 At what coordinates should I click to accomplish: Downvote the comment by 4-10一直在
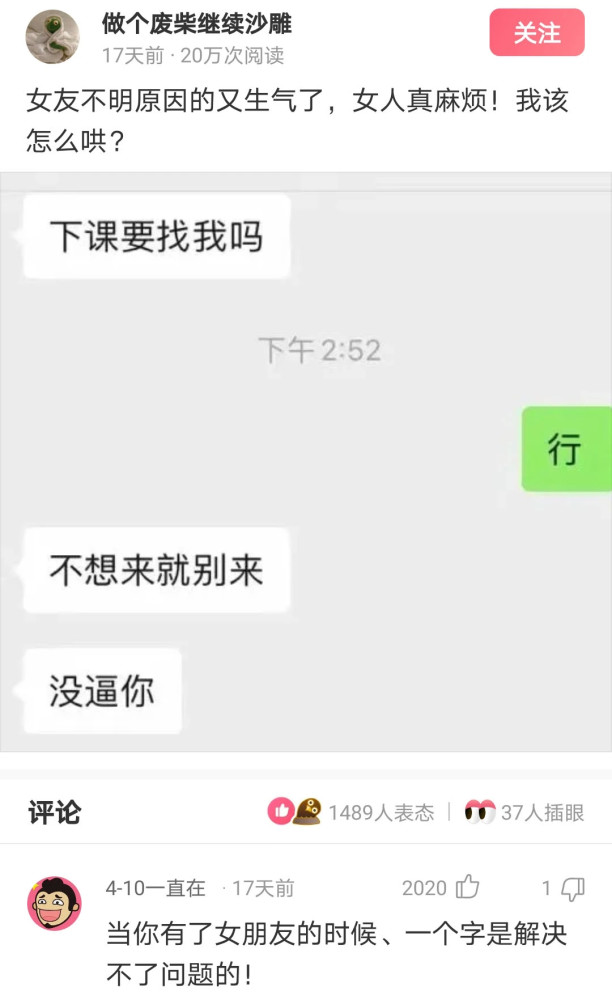tap(573, 887)
